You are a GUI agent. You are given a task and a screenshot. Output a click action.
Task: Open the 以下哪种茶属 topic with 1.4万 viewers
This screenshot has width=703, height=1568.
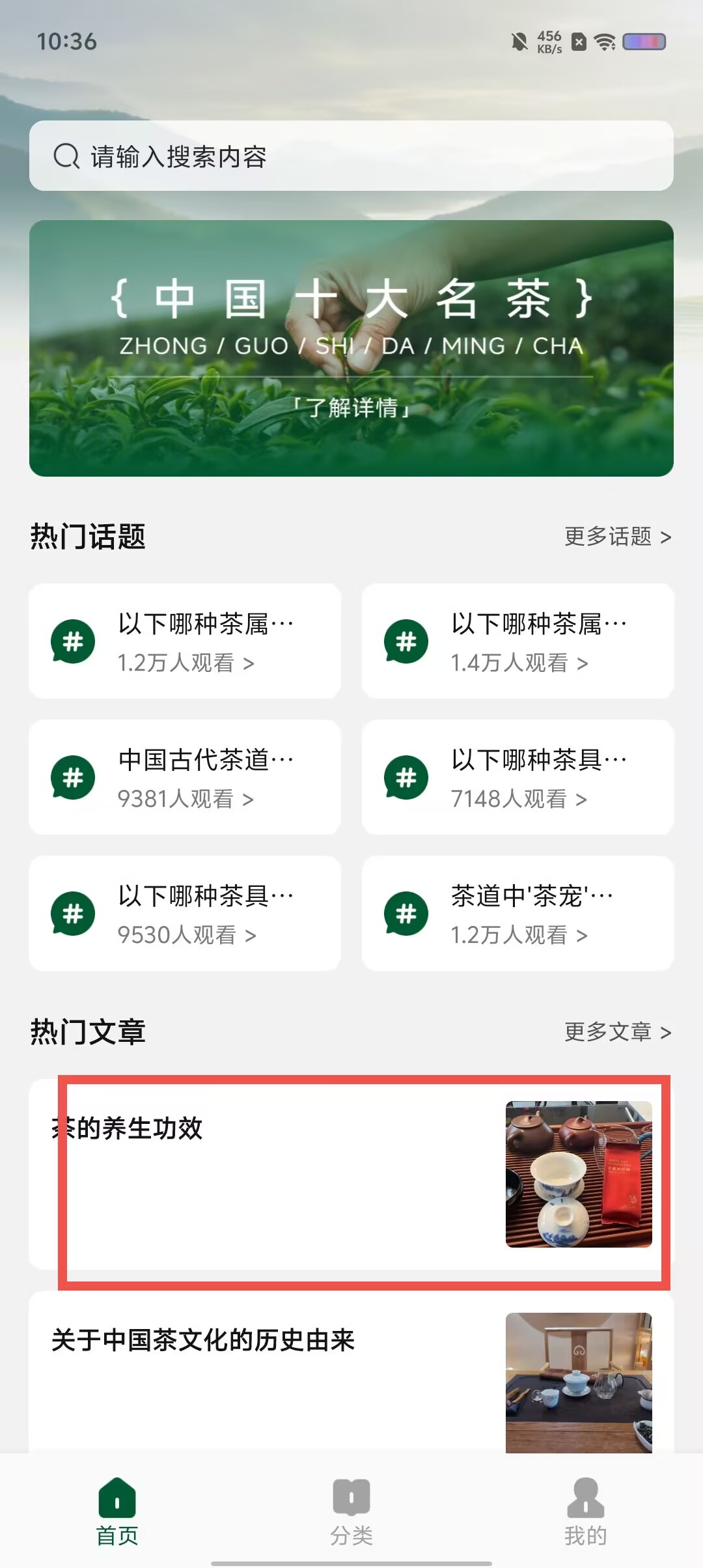click(518, 641)
